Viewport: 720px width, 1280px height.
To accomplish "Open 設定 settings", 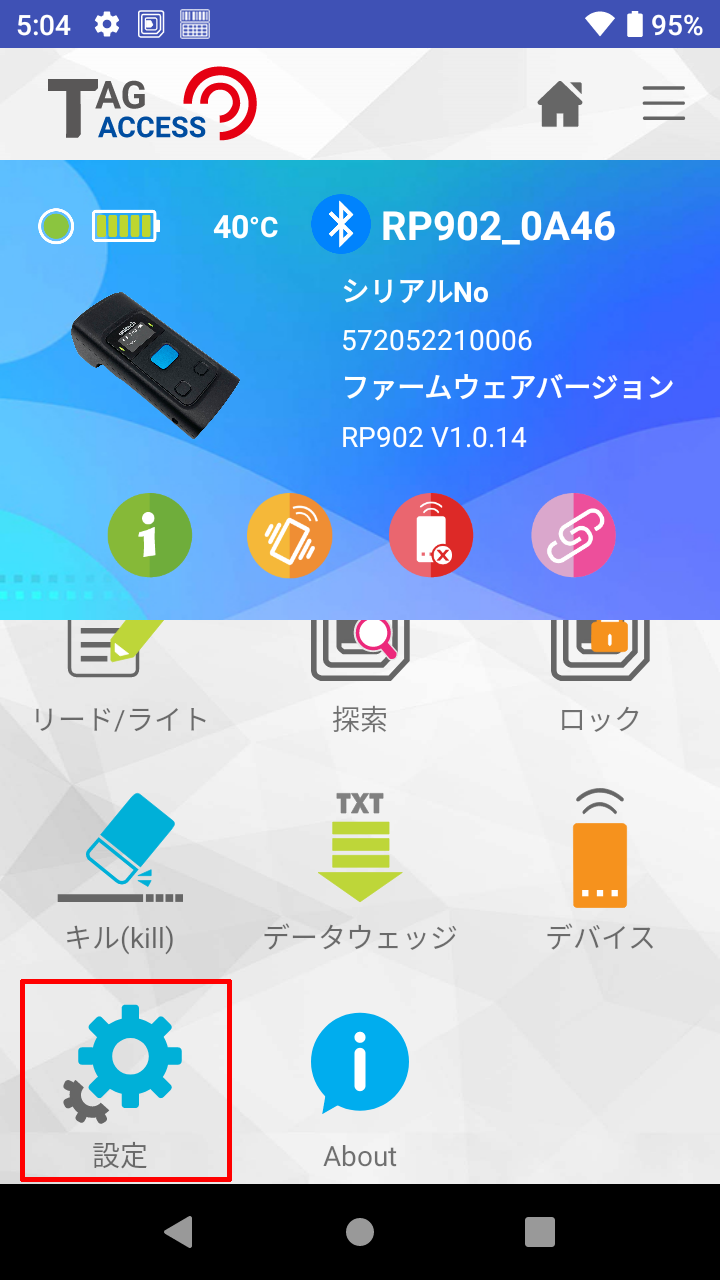I will (126, 1080).
